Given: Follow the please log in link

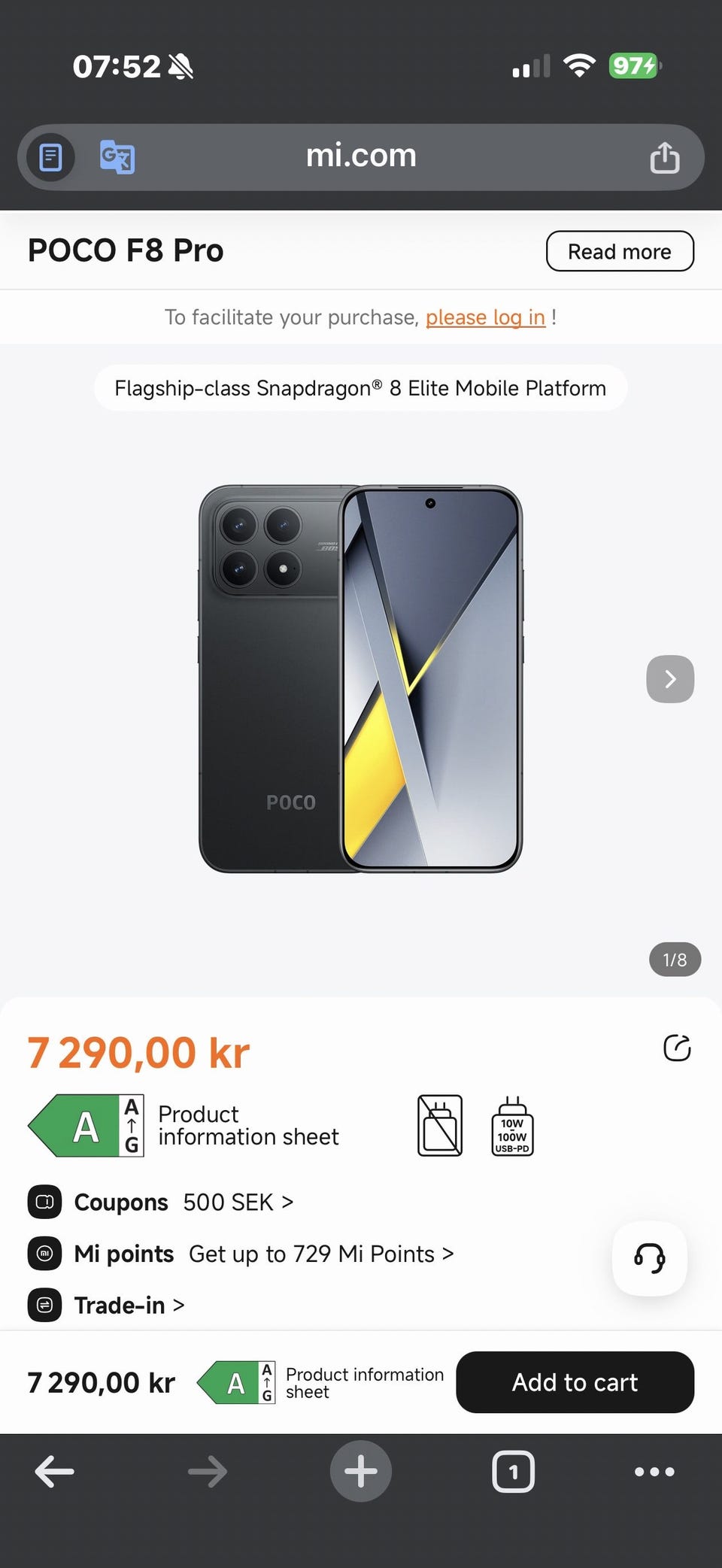Looking at the screenshot, I should 485,317.
